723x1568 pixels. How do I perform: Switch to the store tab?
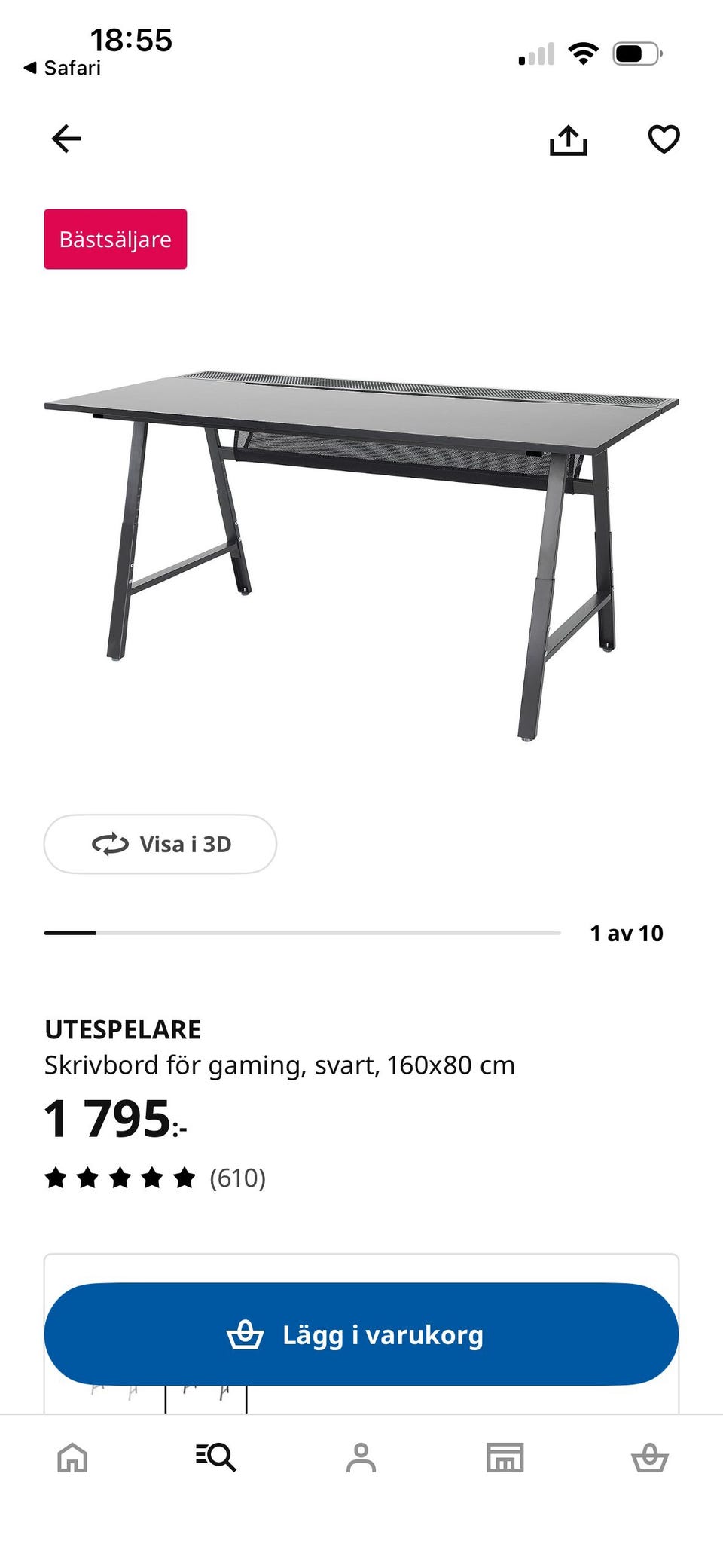pyautogui.click(x=505, y=1457)
